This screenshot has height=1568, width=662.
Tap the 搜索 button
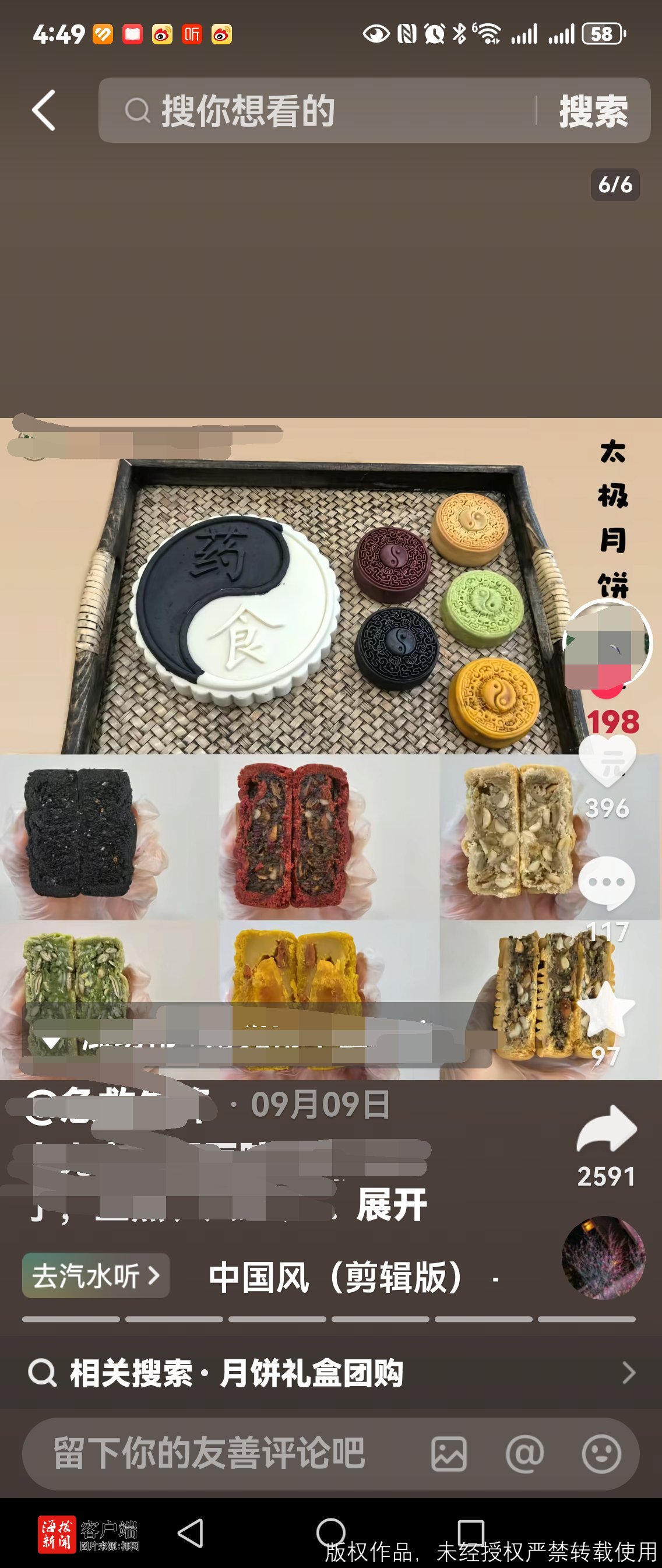(x=593, y=111)
